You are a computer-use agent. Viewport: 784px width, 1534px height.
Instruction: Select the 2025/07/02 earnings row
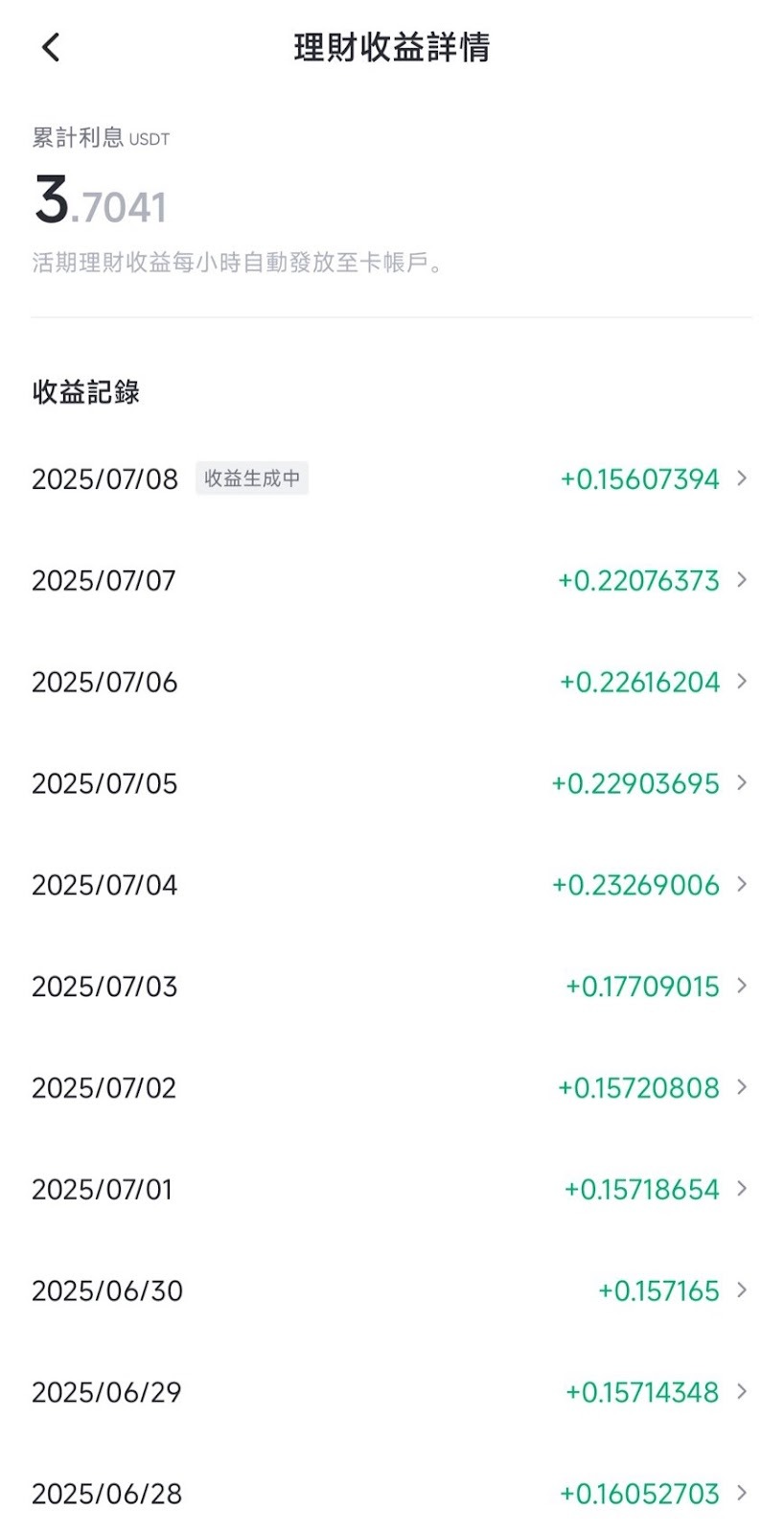pyautogui.click(x=383, y=1087)
